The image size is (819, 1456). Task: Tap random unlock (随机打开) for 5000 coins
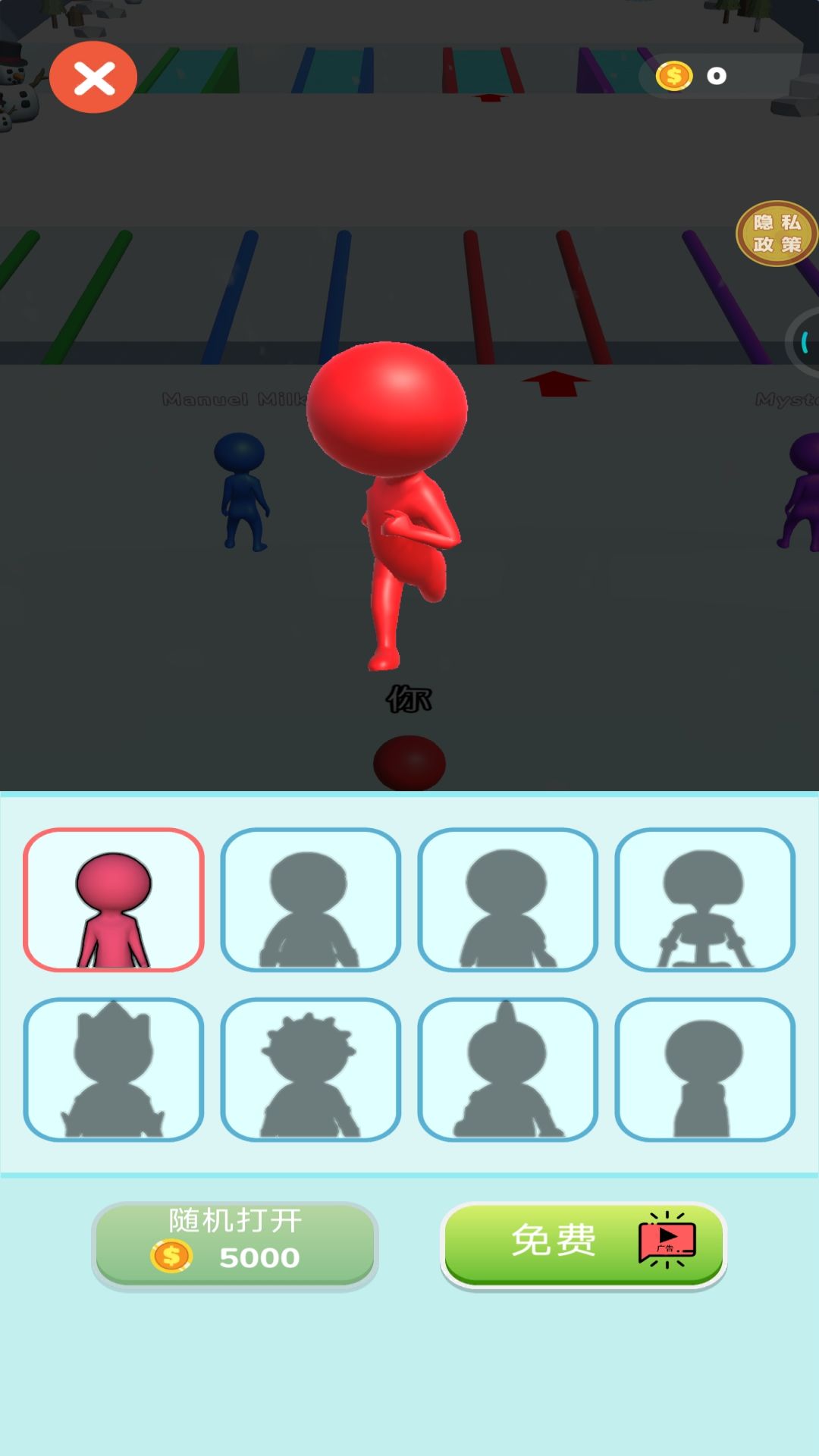(235, 1245)
